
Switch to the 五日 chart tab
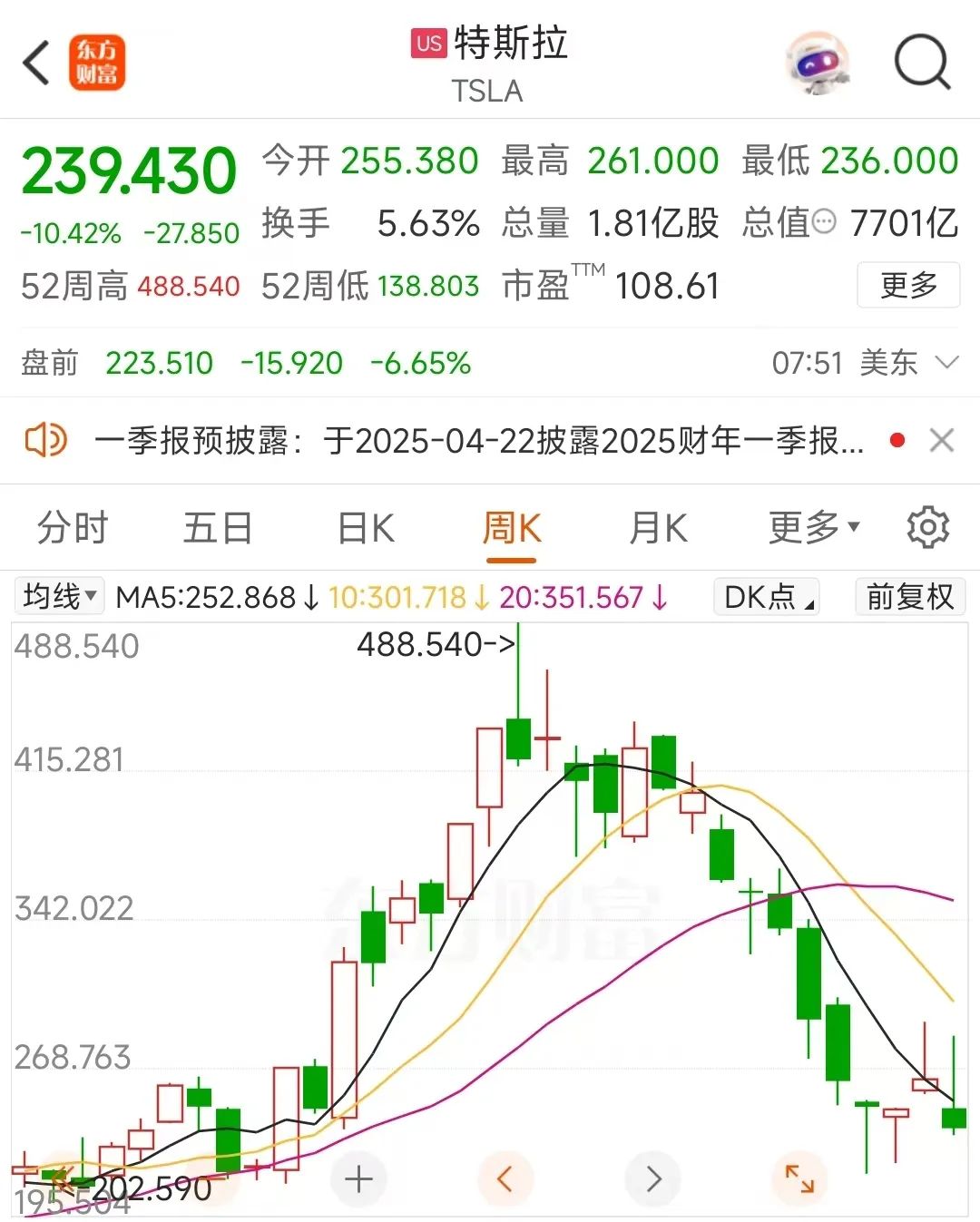click(x=218, y=528)
